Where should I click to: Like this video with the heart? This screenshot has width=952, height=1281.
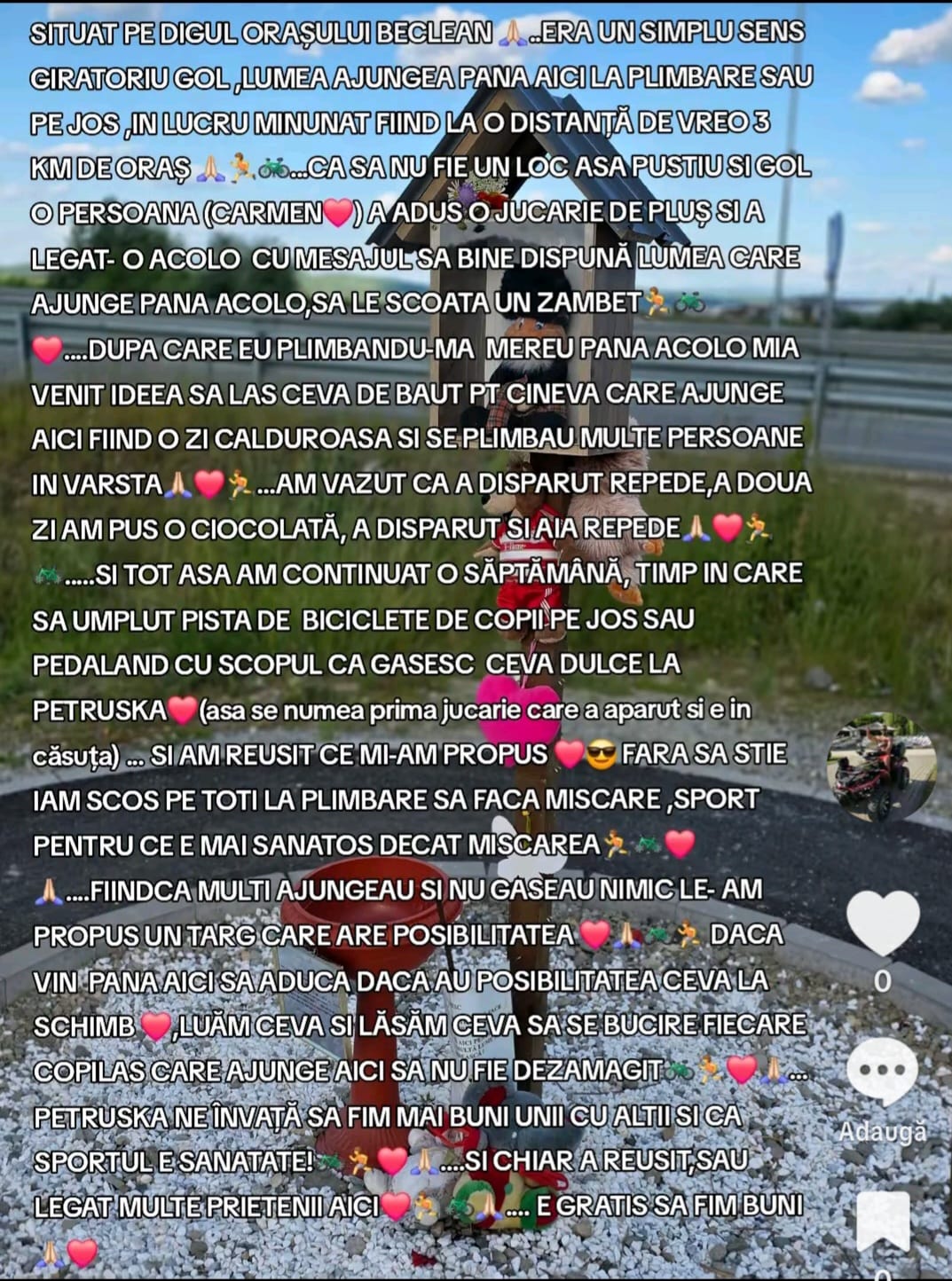click(882, 923)
